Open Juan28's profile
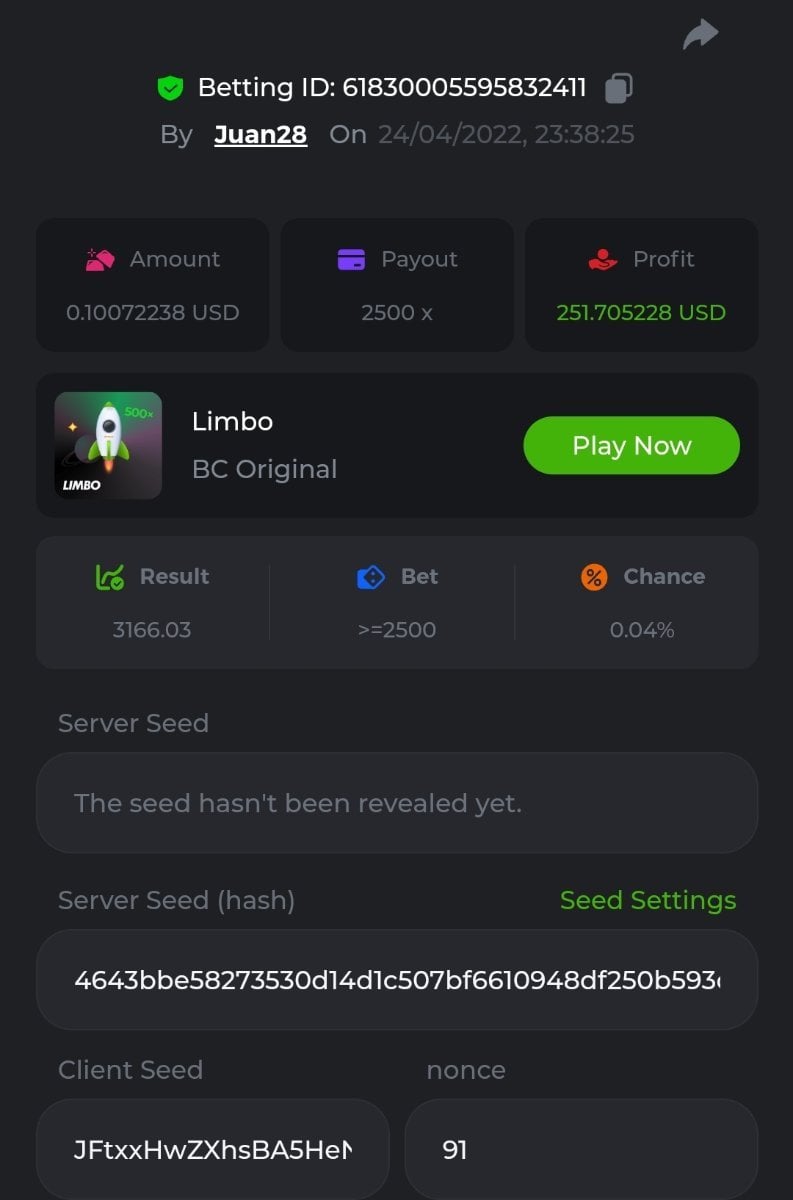Screen dimensions: 793x1200 click(x=260, y=134)
